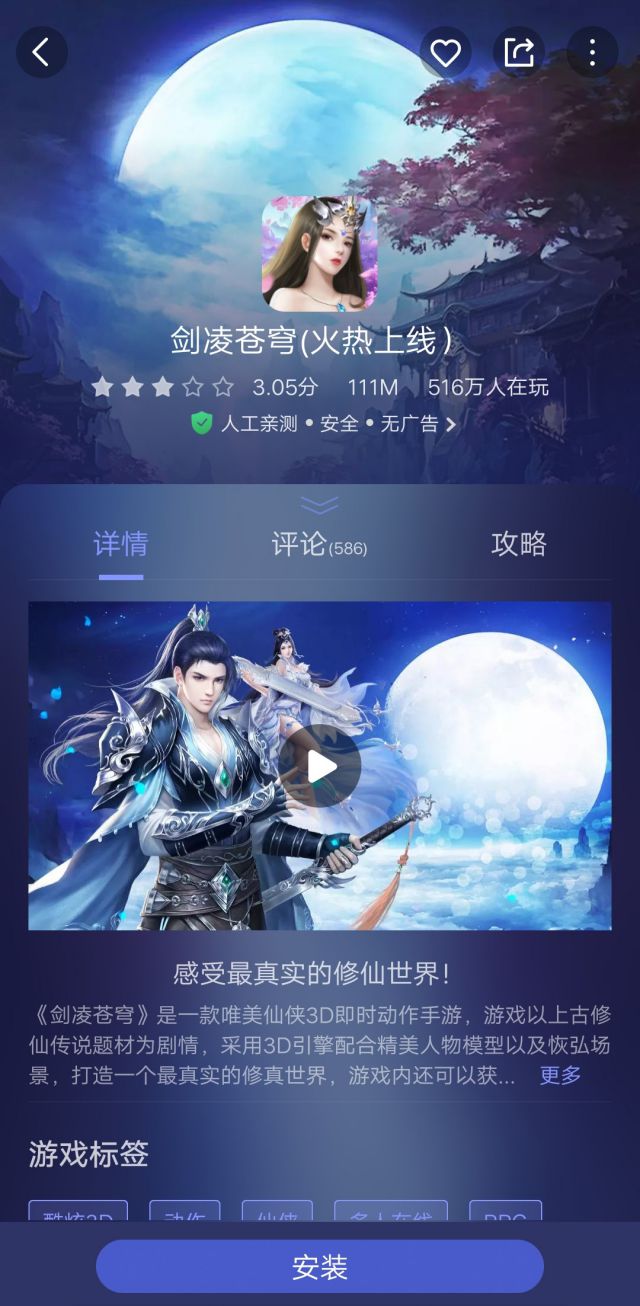Switch to the 攻略 tab
Screen dimensions: 640x1306
click(518, 544)
